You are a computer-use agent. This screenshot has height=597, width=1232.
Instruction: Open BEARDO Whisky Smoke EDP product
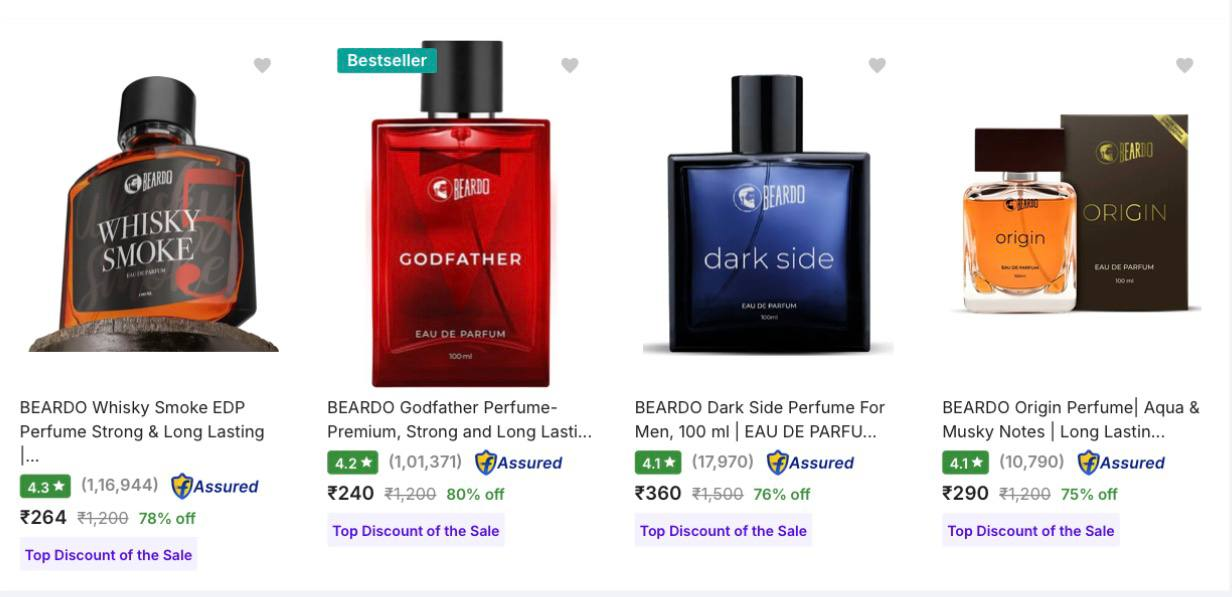click(141, 420)
